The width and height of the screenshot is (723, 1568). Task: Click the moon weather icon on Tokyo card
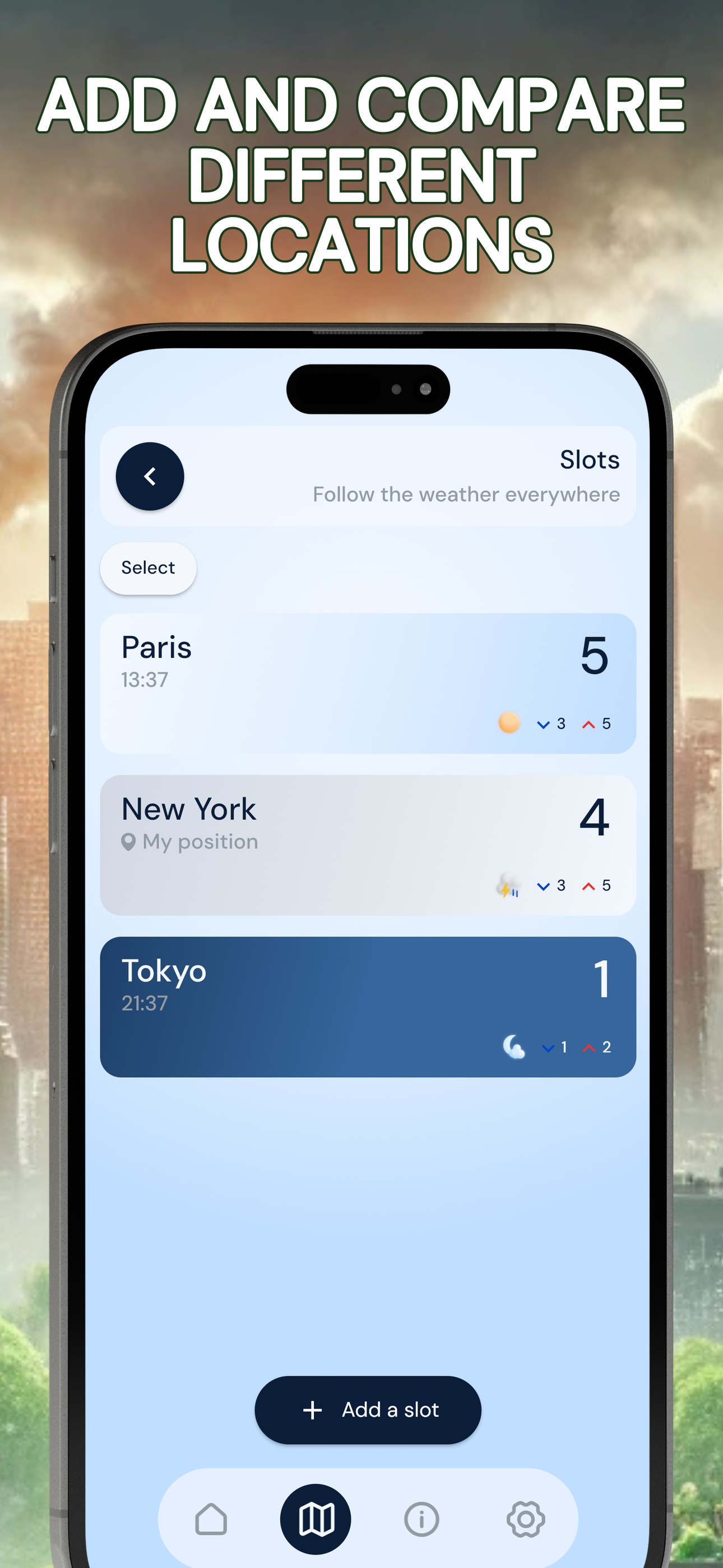click(x=515, y=1047)
